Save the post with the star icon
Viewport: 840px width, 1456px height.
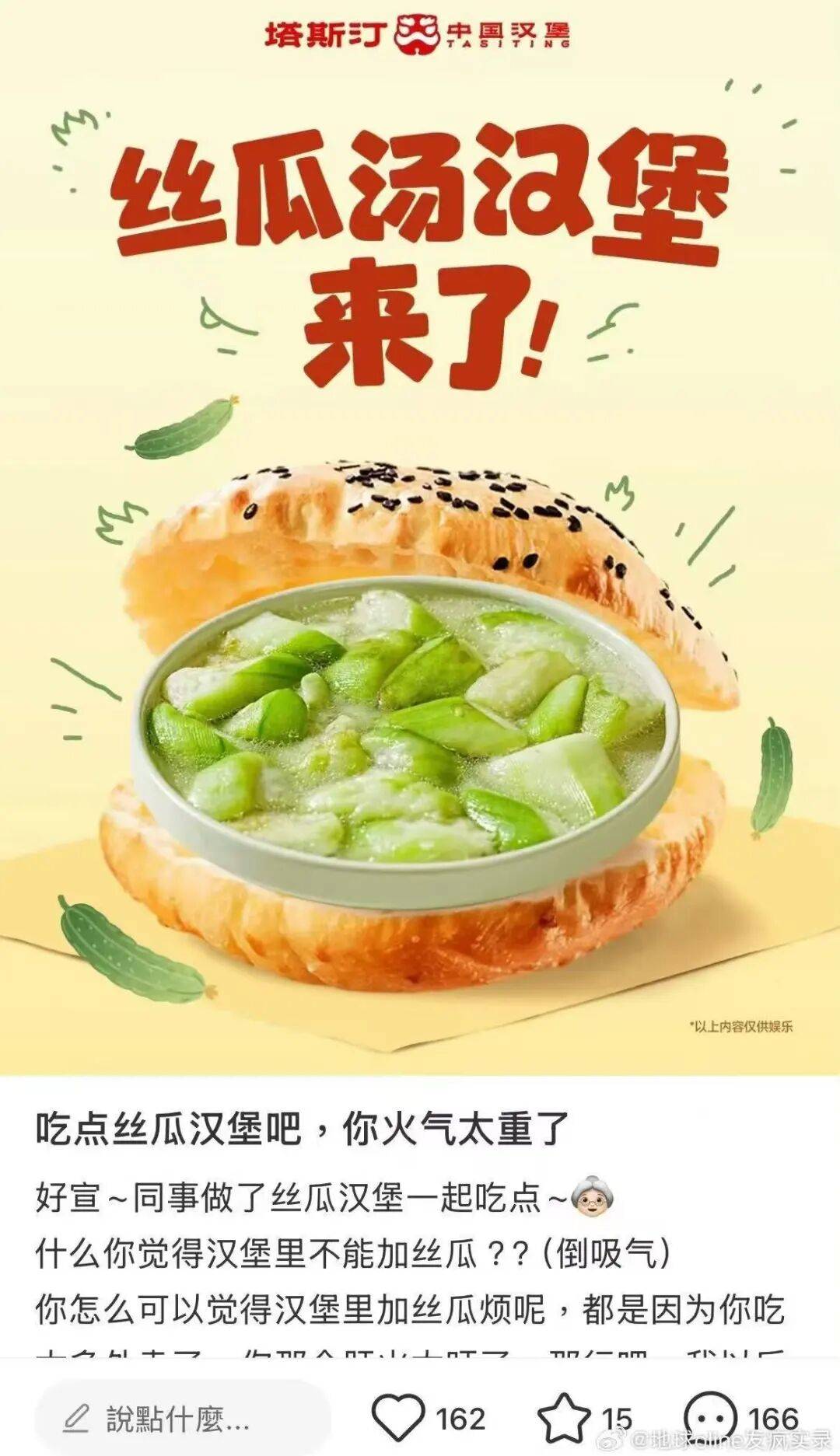(x=565, y=1417)
